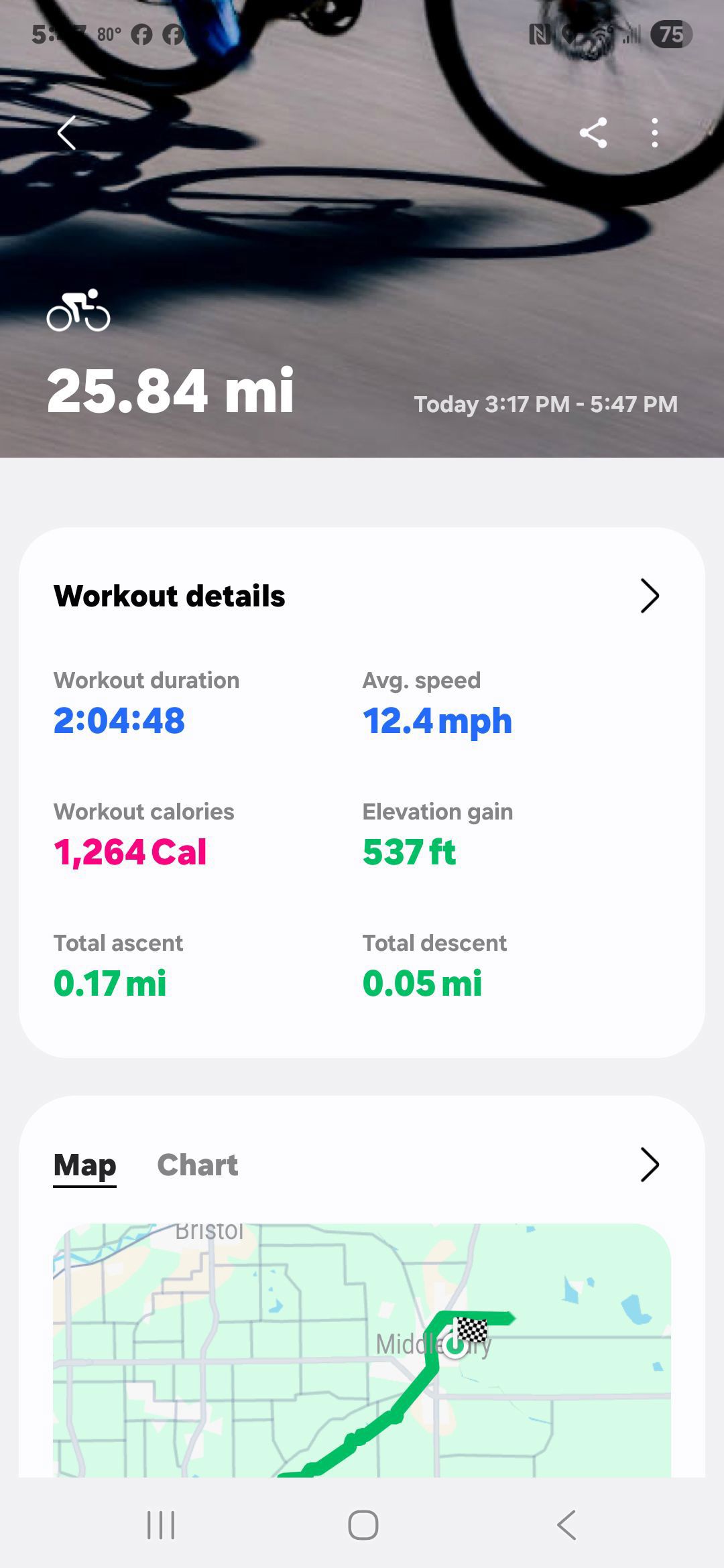724x1568 pixels.
Task: Open the full map view chevron
Action: point(650,1165)
